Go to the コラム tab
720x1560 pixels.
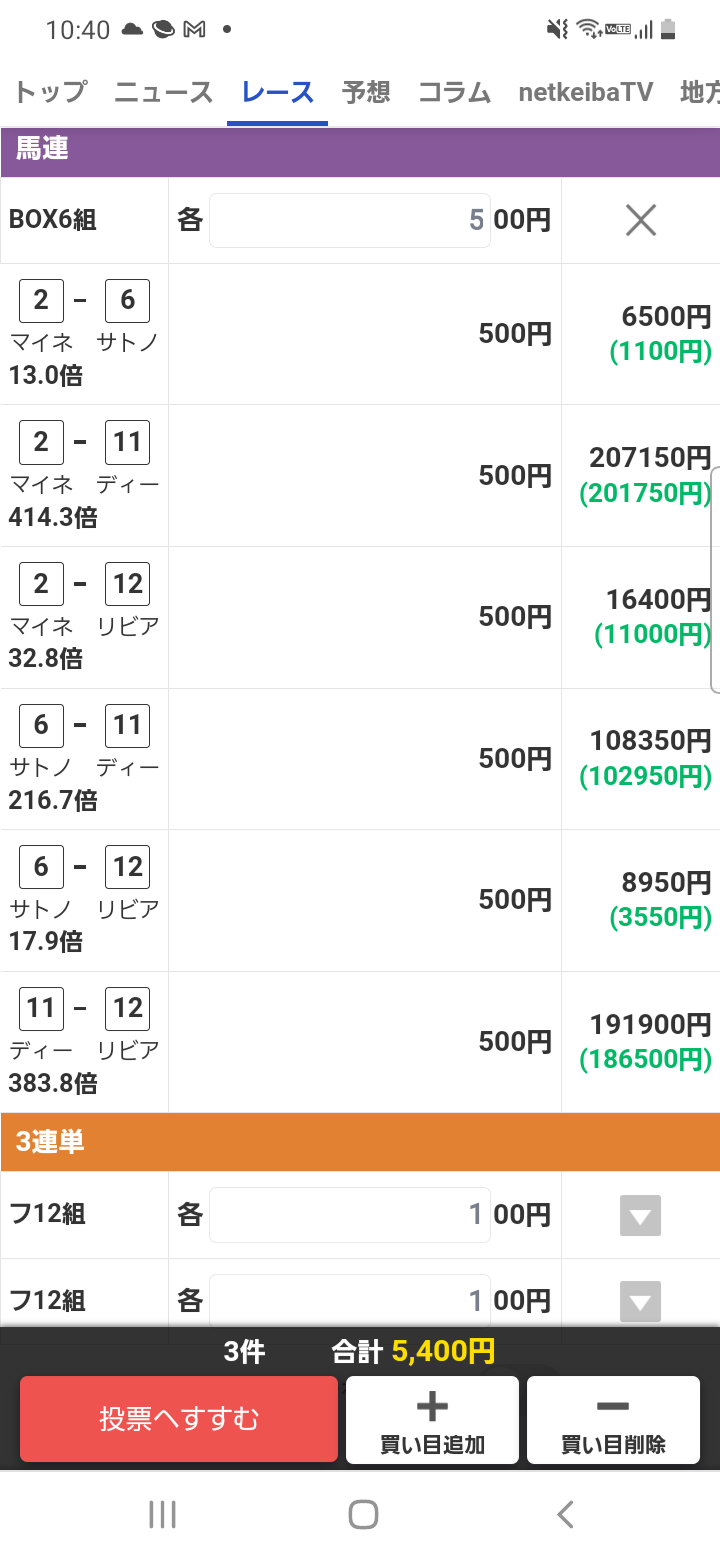click(x=454, y=93)
